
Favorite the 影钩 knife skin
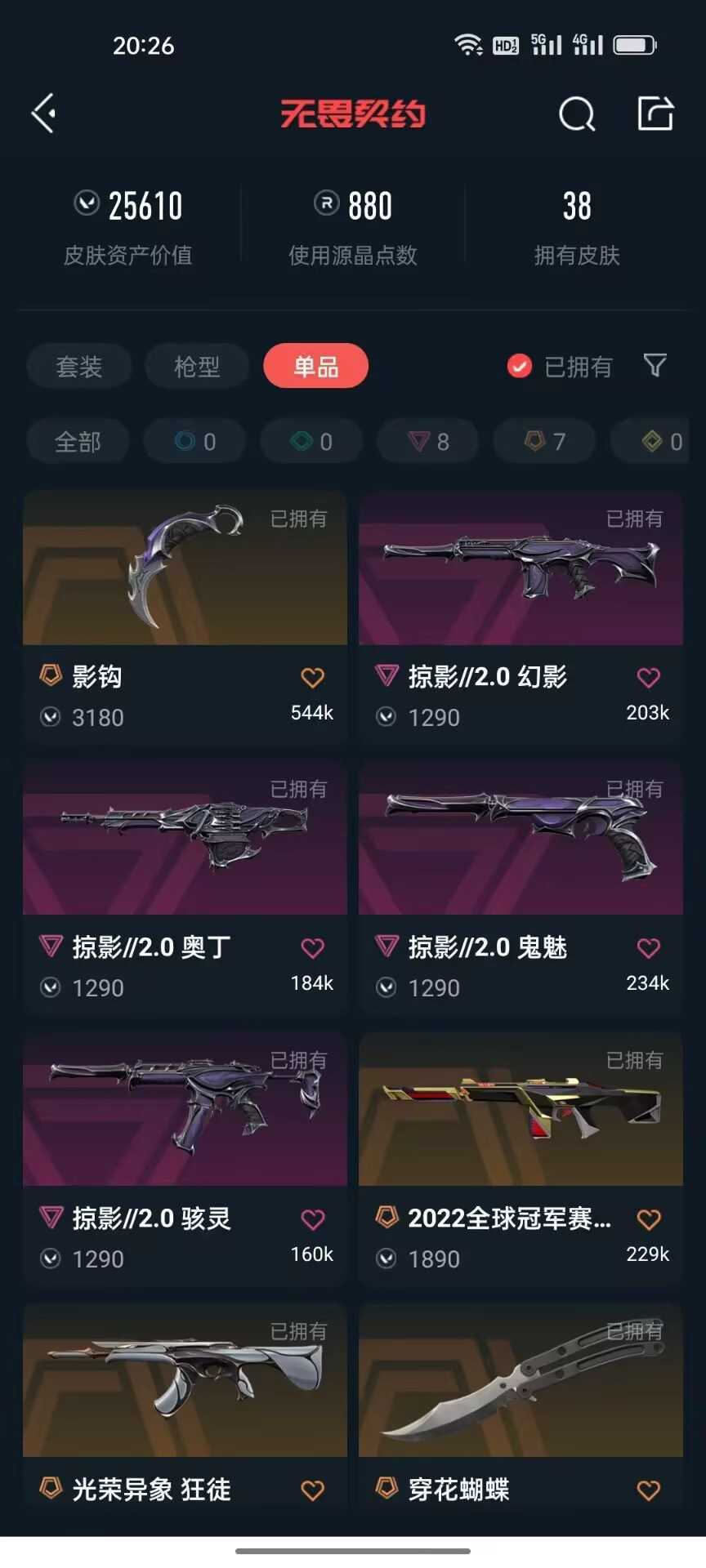(311, 677)
